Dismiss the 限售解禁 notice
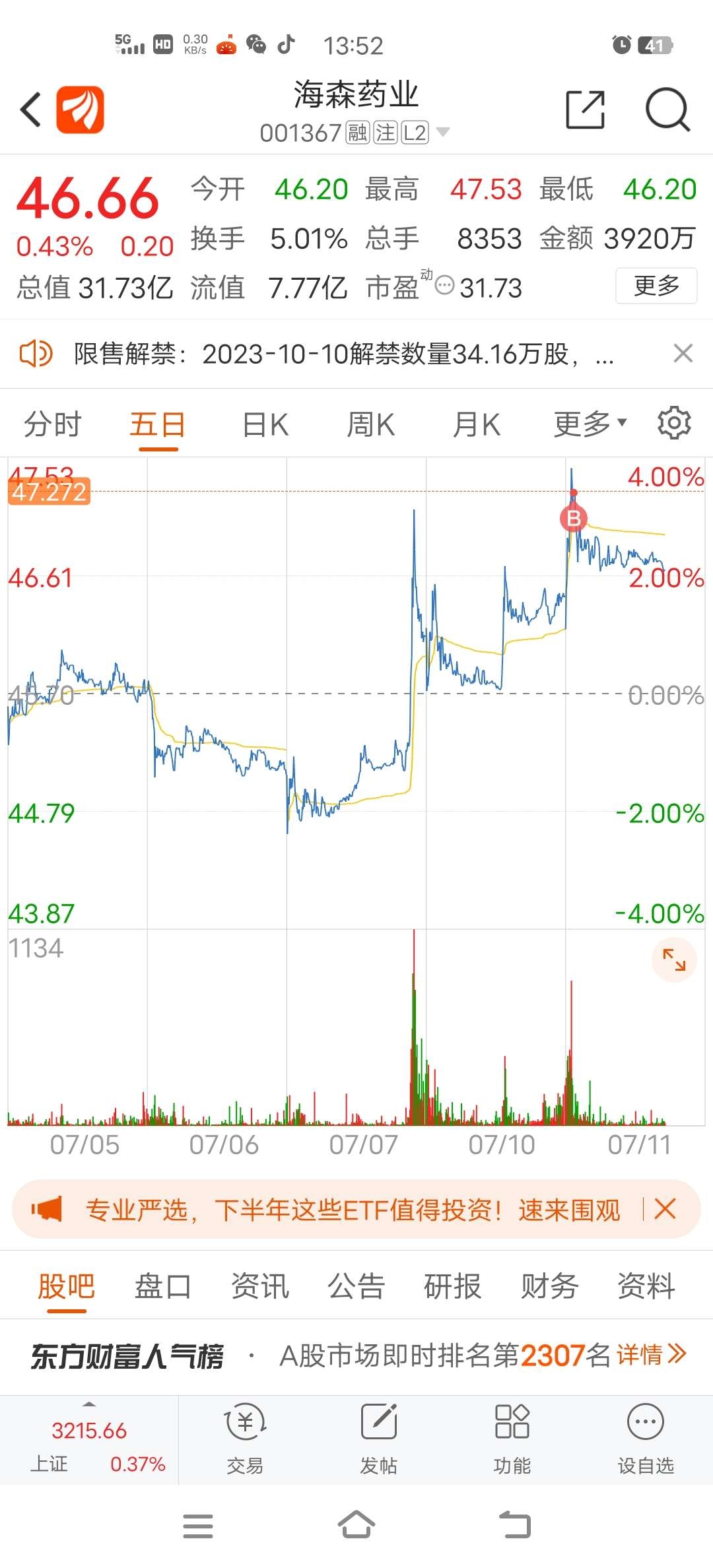This screenshot has height=1568, width=713. [x=683, y=354]
